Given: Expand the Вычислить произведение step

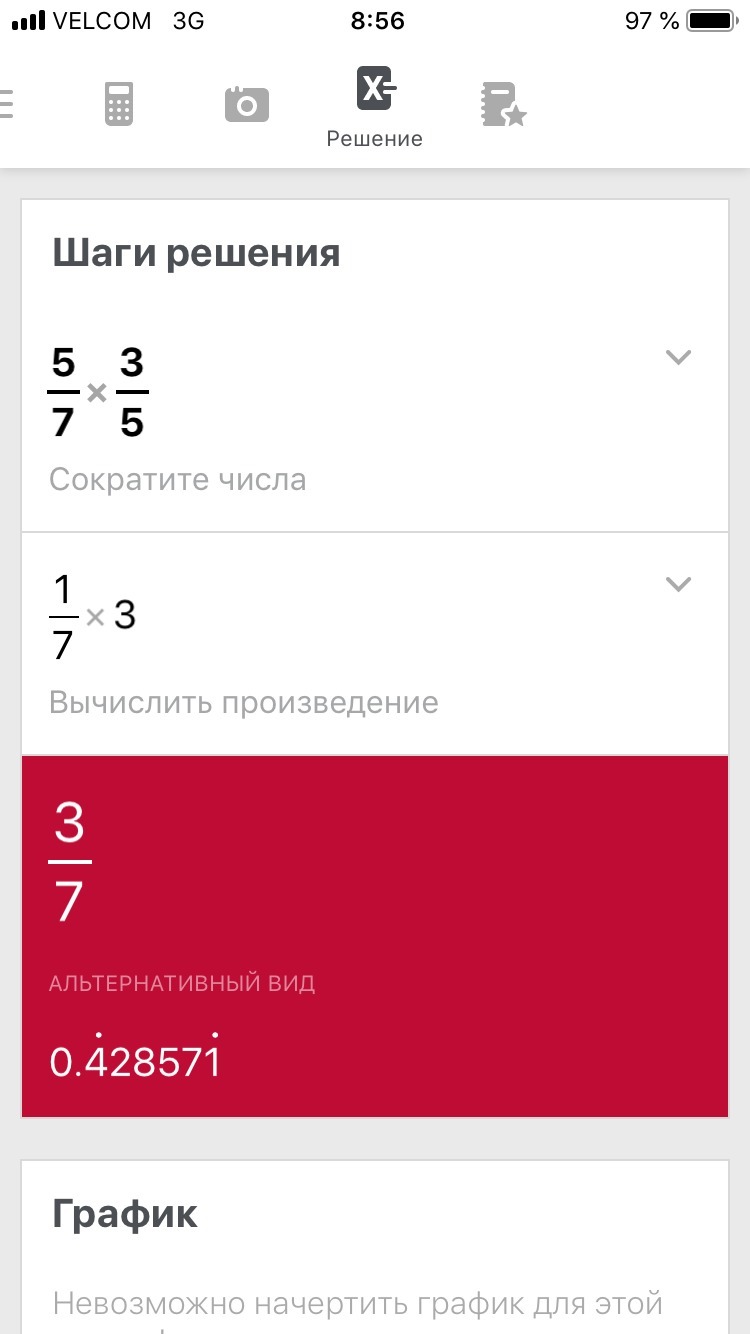Looking at the screenshot, I should pos(678,584).
